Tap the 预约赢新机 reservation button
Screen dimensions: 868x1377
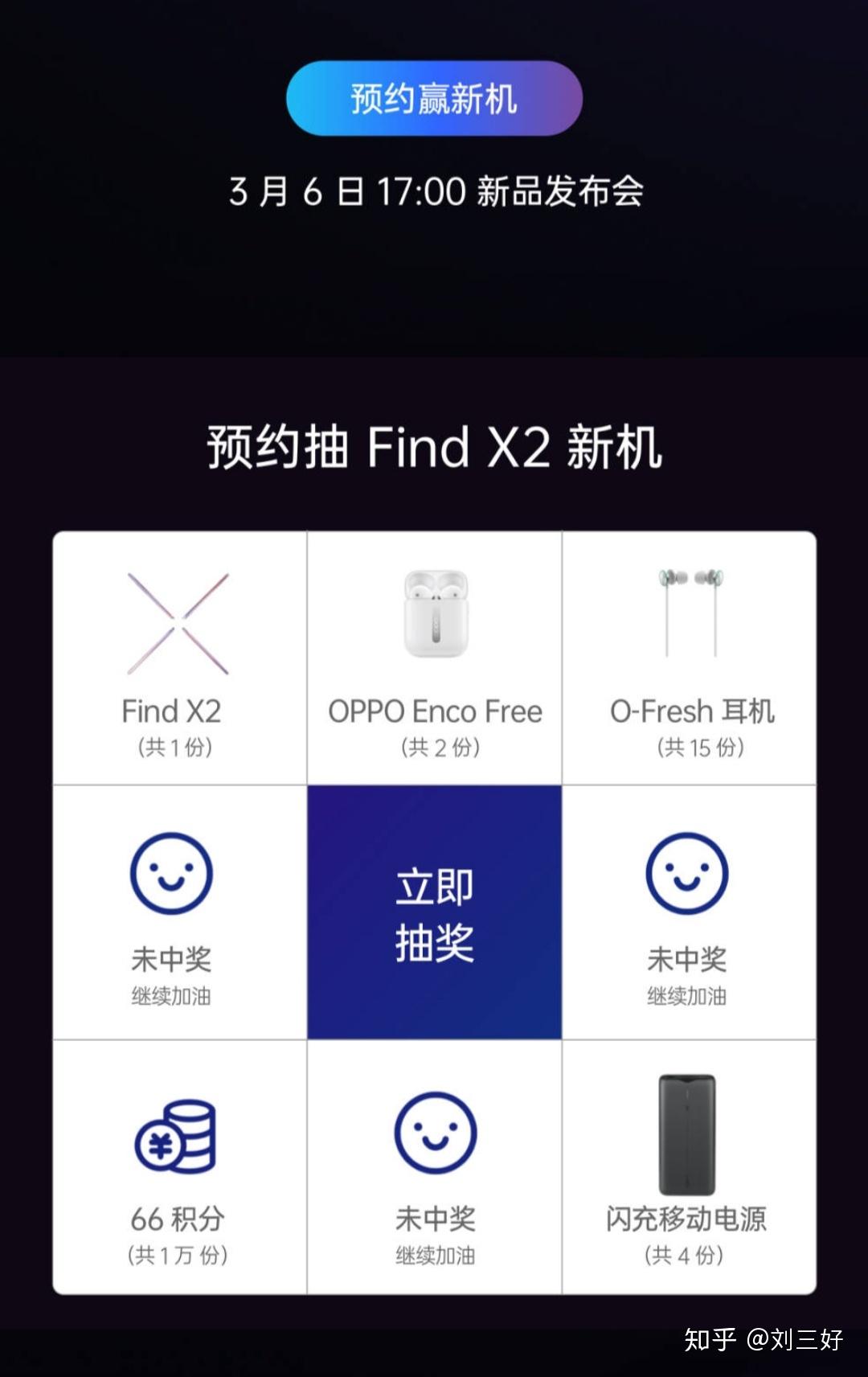click(x=434, y=98)
